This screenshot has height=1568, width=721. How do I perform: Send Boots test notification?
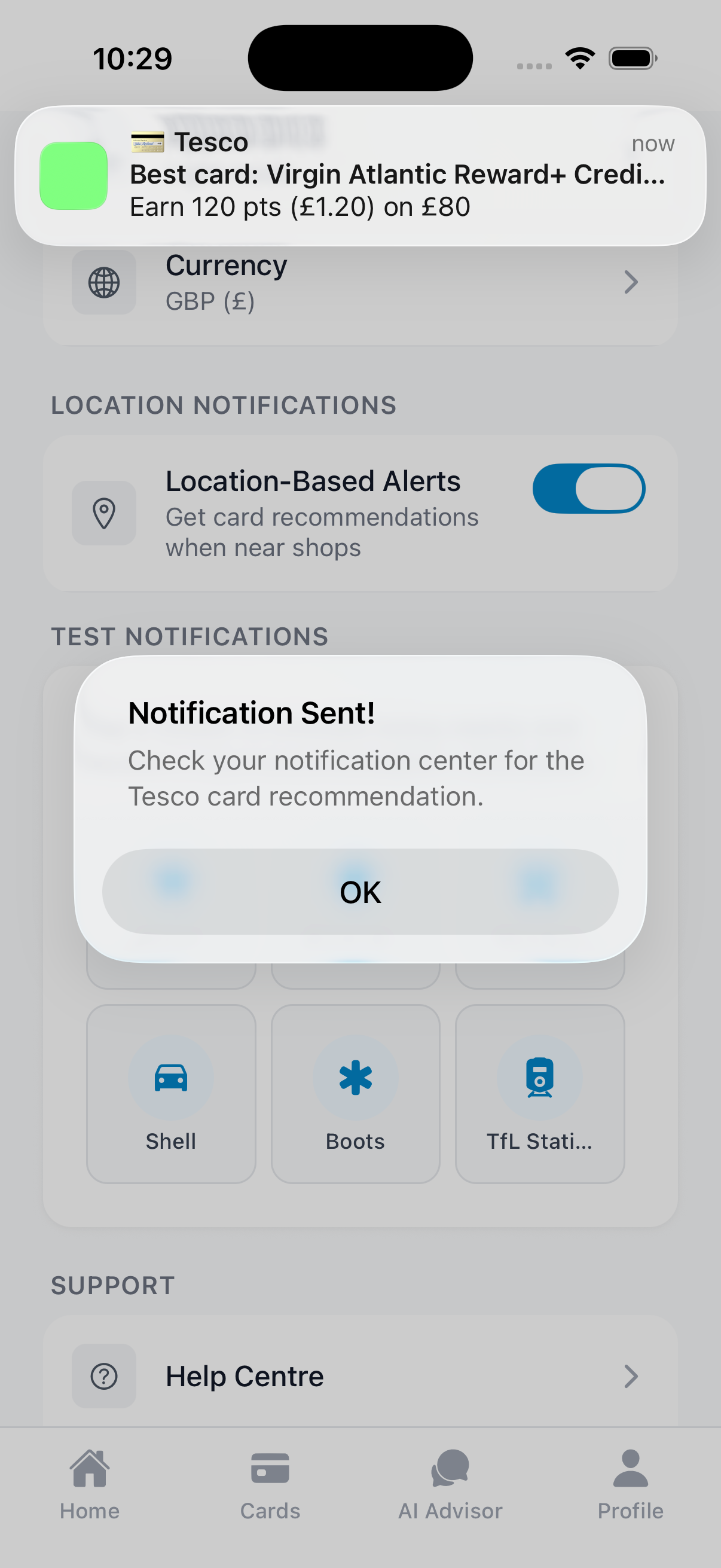(x=355, y=1093)
